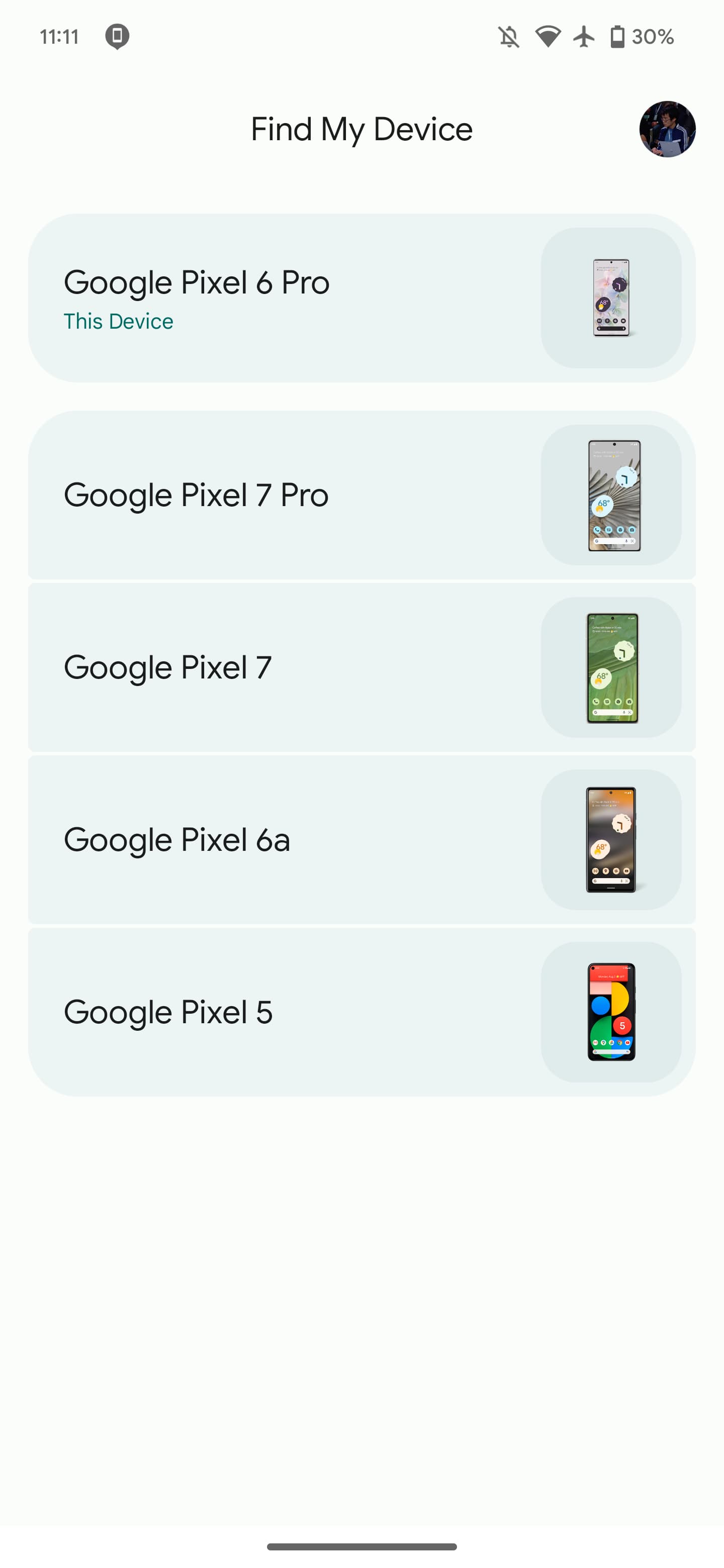Select the Google Pixel 6a entry
This screenshot has width=724, height=1568.
click(x=361, y=839)
